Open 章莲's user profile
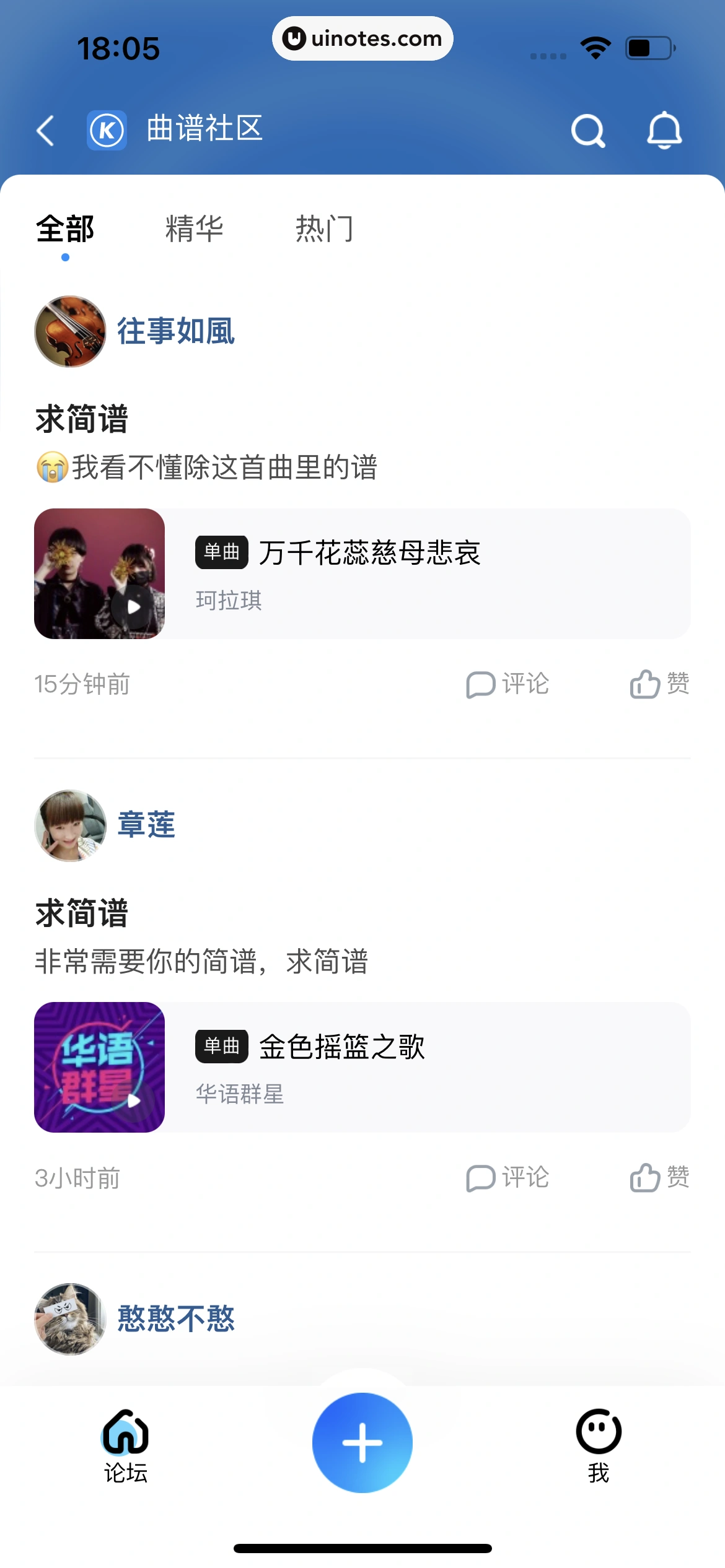 click(146, 825)
